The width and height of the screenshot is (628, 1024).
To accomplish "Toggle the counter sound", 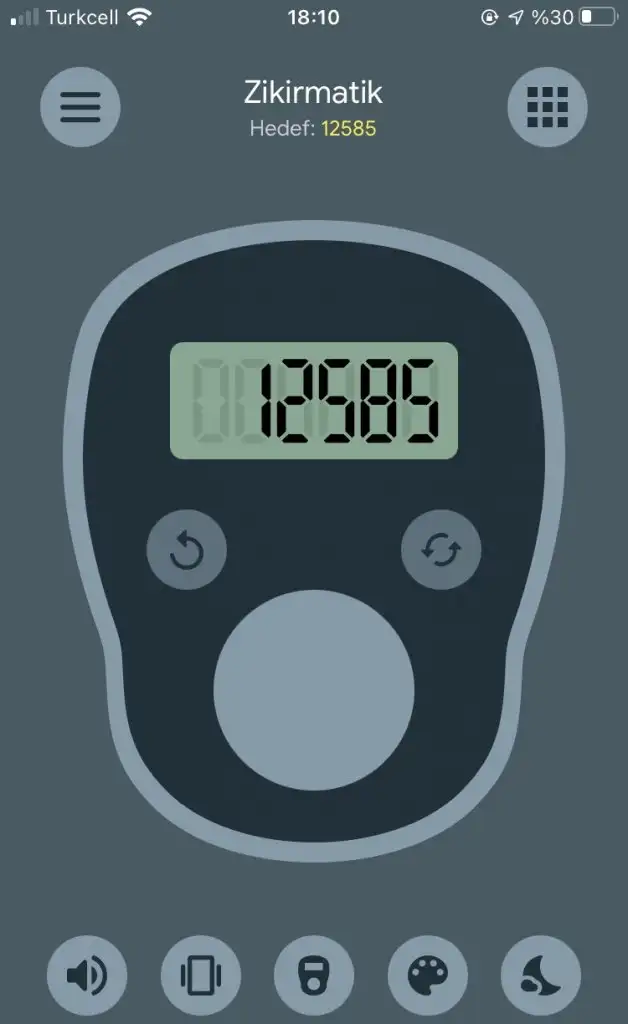I will (x=87, y=975).
